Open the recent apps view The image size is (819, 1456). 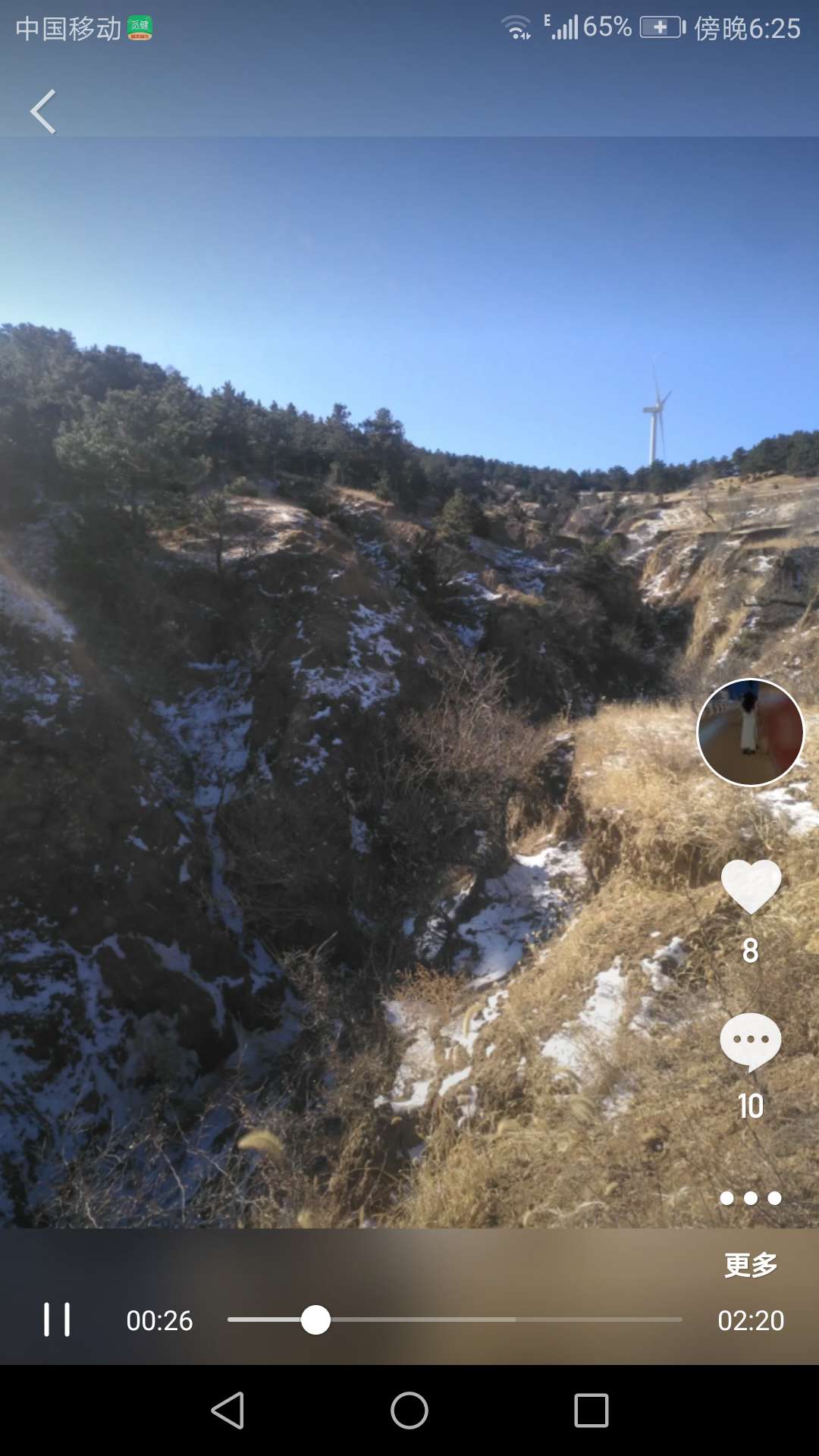(591, 1410)
